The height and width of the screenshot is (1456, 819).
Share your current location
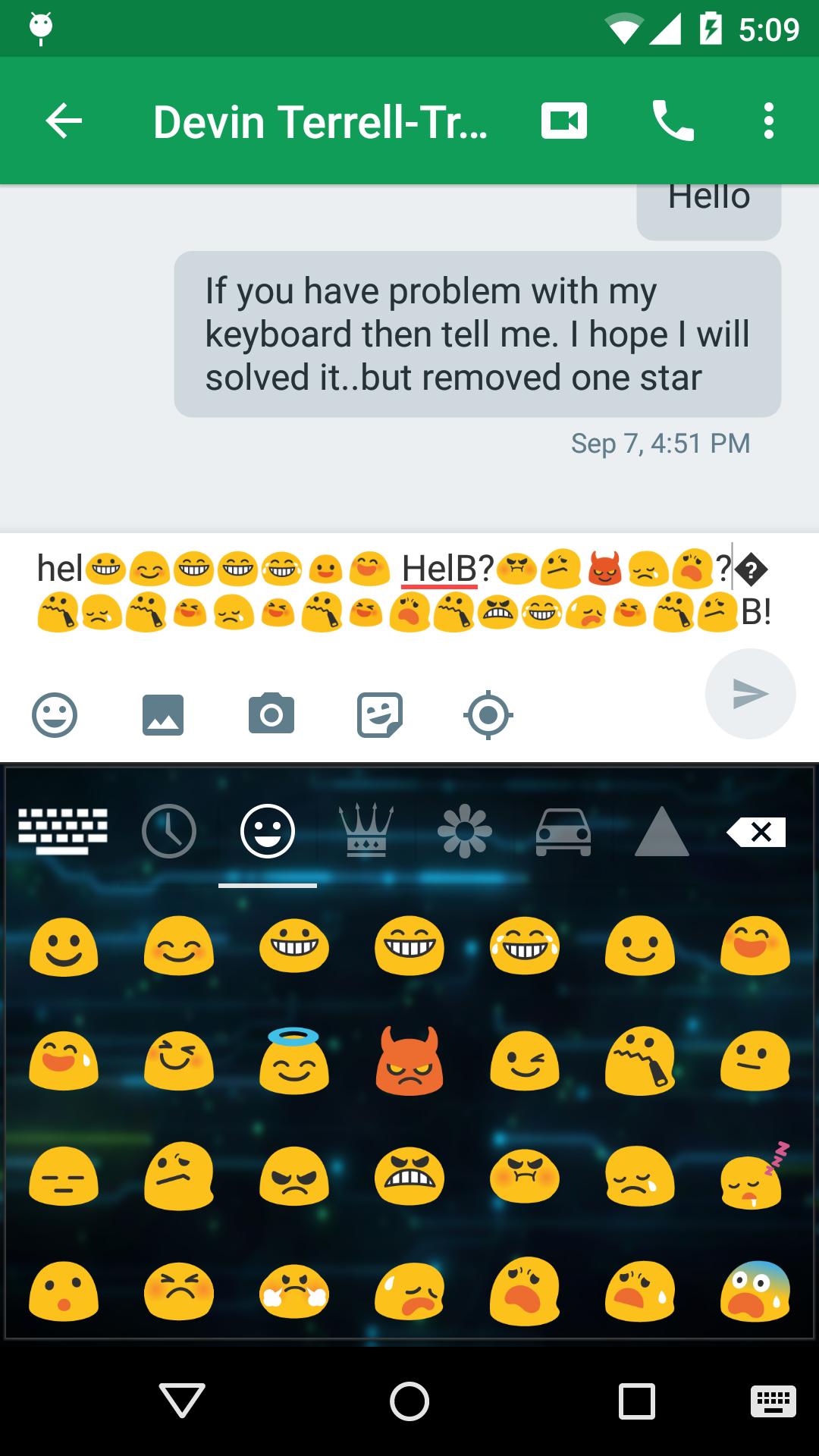coord(488,714)
